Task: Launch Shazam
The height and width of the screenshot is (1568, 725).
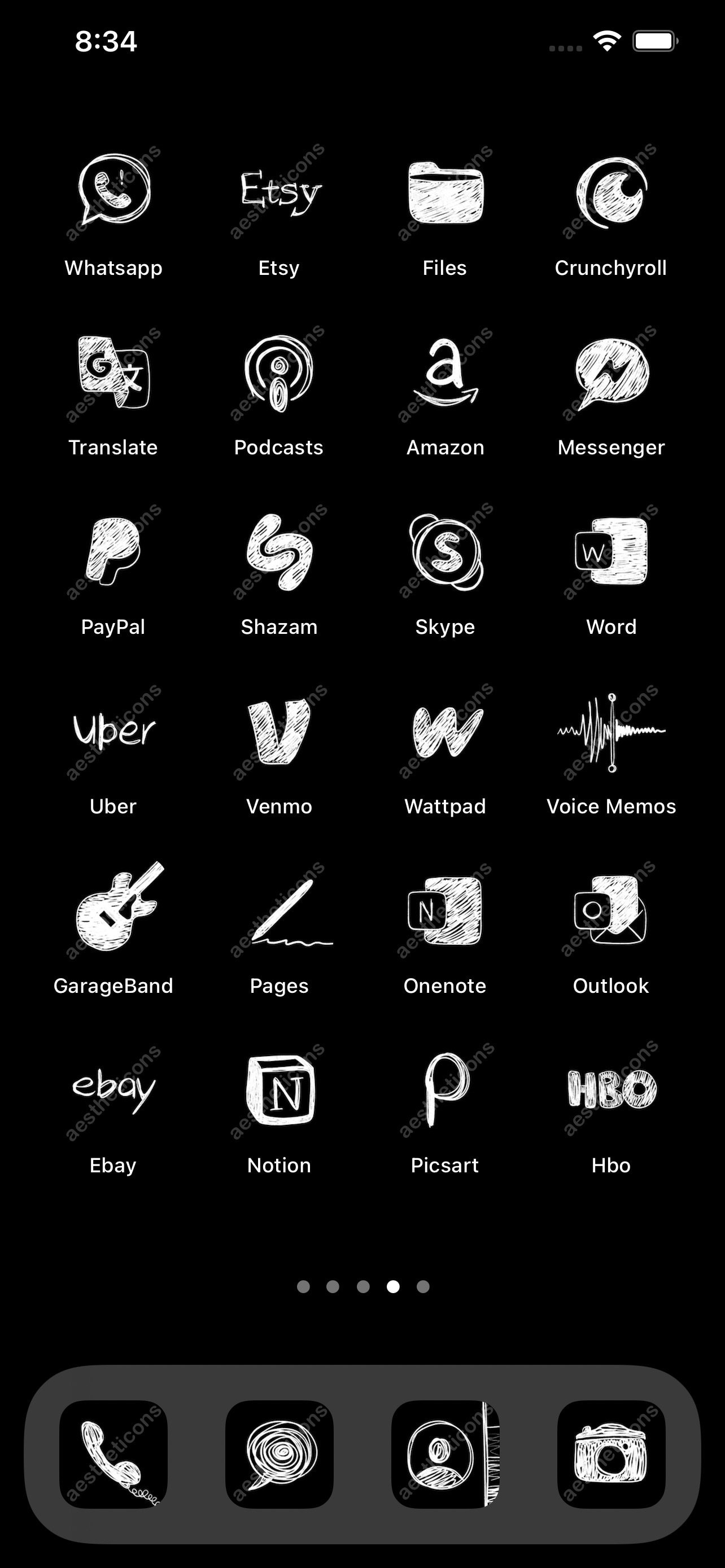Action: pyautogui.click(x=279, y=551)
